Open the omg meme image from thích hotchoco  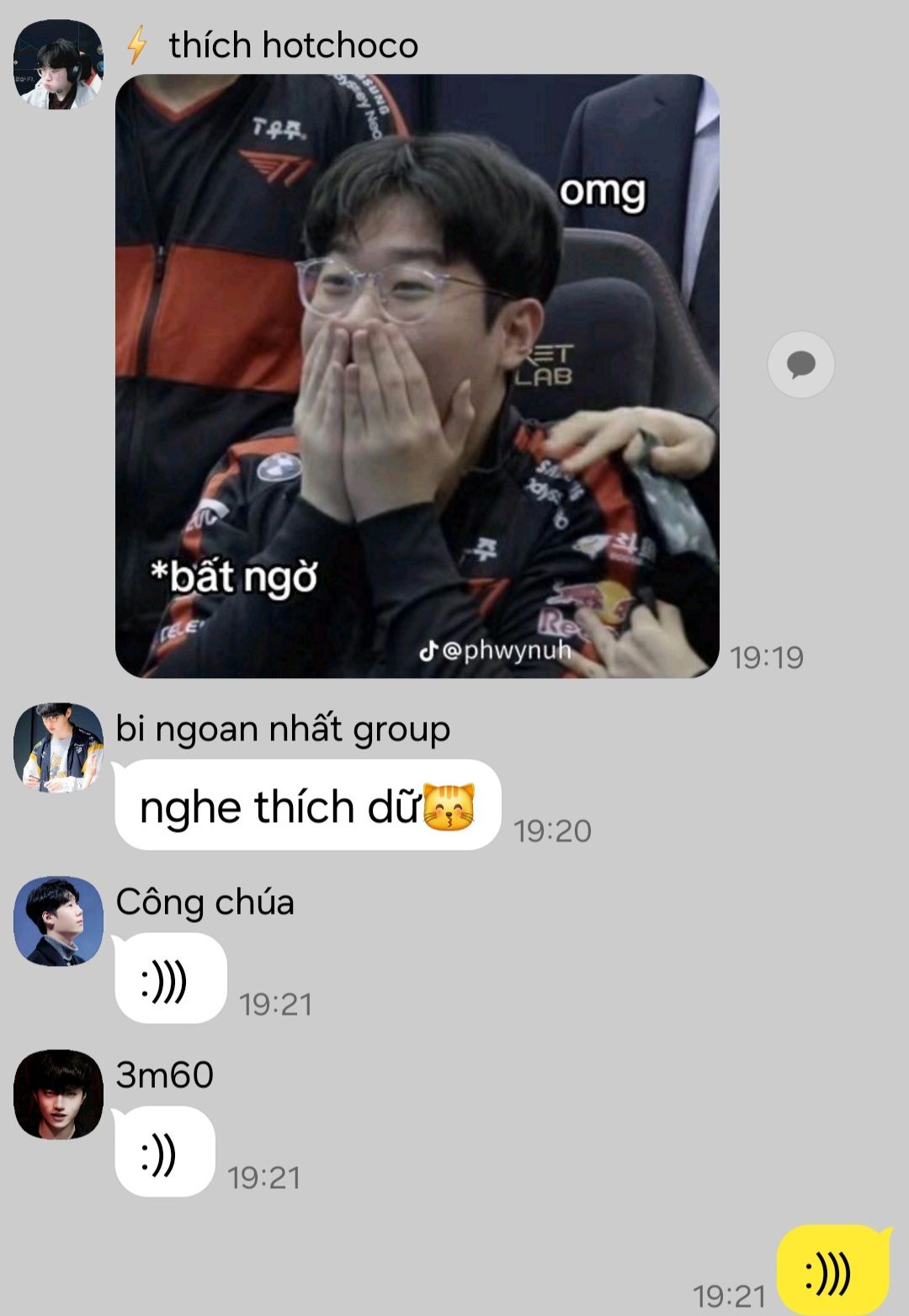[x=417, y=376]
